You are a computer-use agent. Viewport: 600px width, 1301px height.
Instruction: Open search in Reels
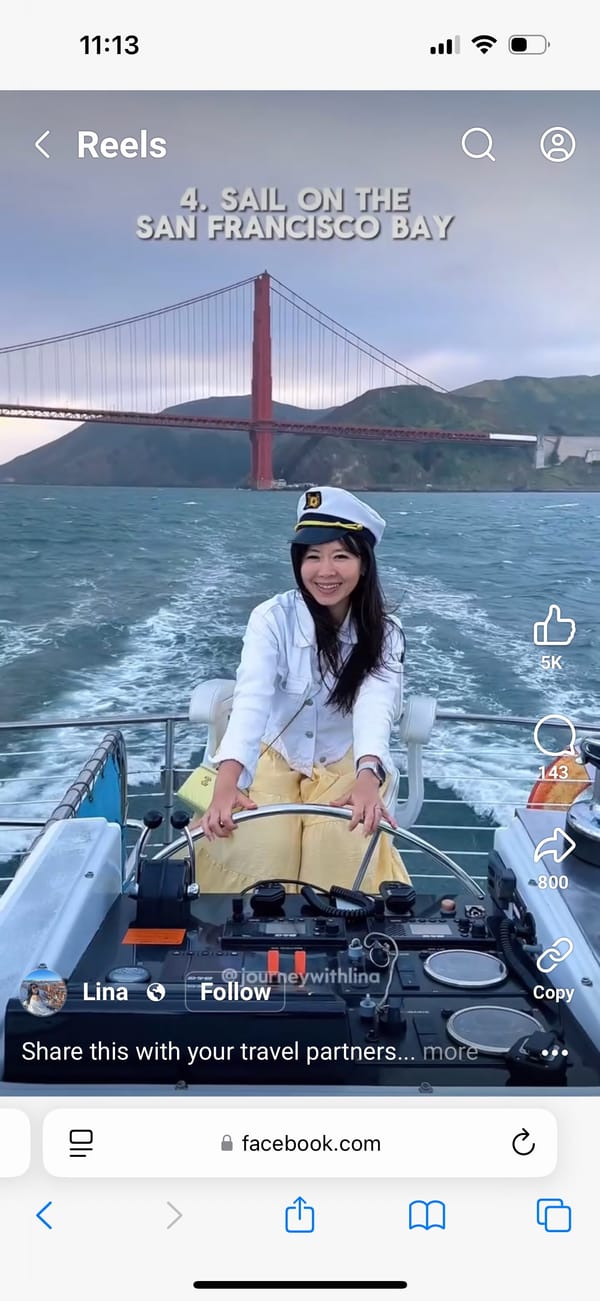point(478,145)
